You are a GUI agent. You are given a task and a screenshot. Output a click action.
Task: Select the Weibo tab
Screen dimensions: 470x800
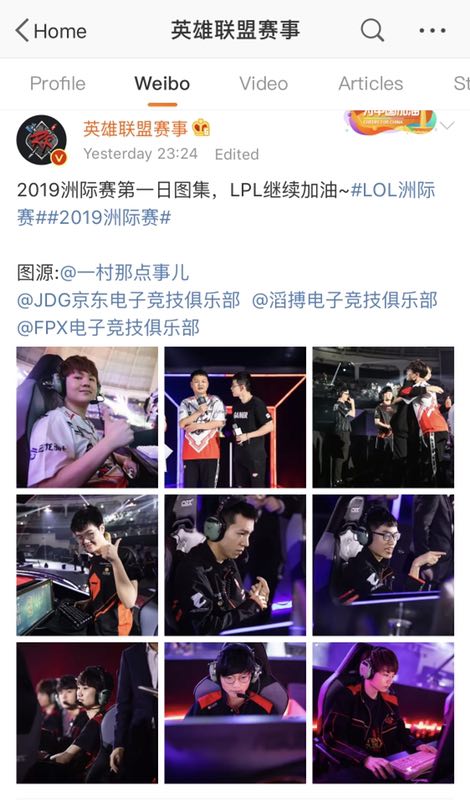162,83
